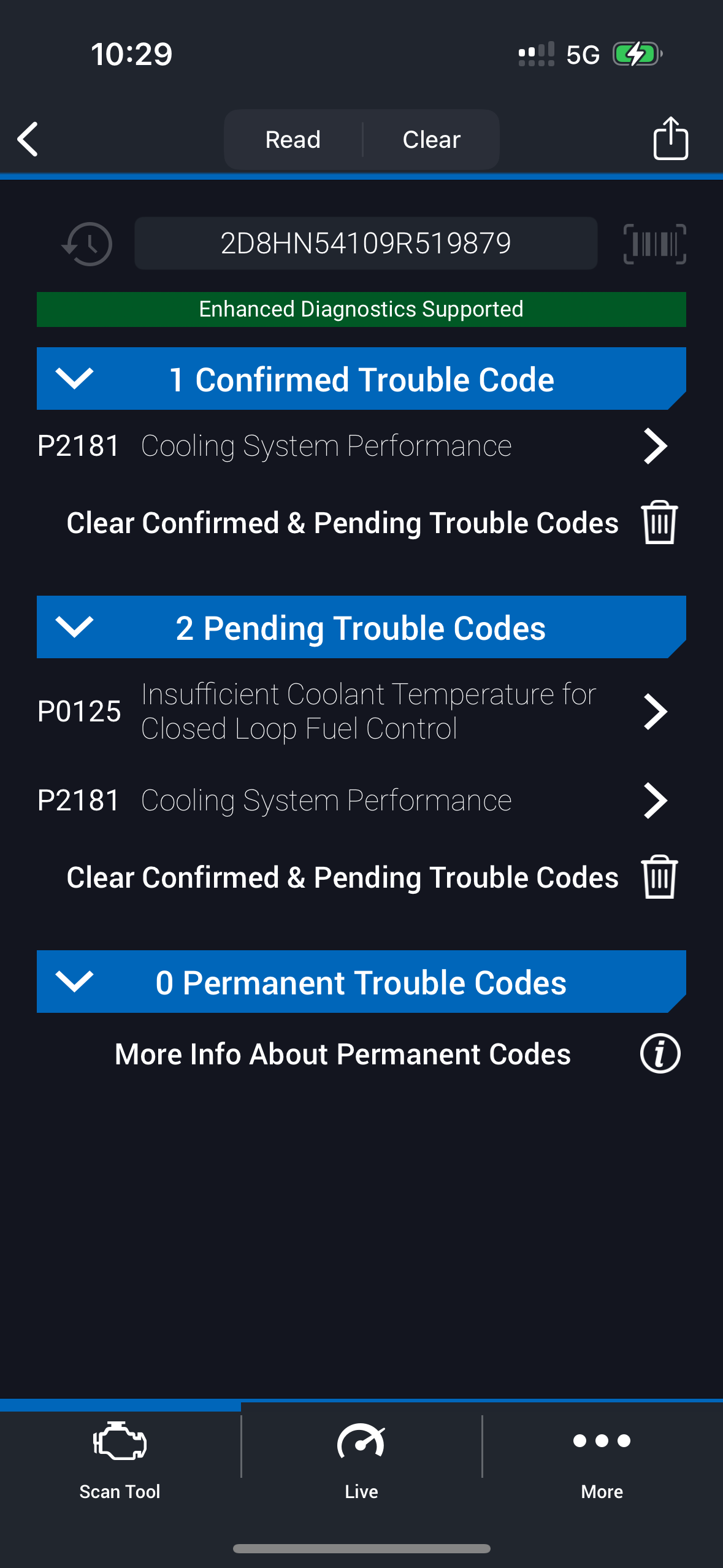Share the diagnostic report
The image size is (723, 1568).
pyautogui.click(x=670, y=139)
